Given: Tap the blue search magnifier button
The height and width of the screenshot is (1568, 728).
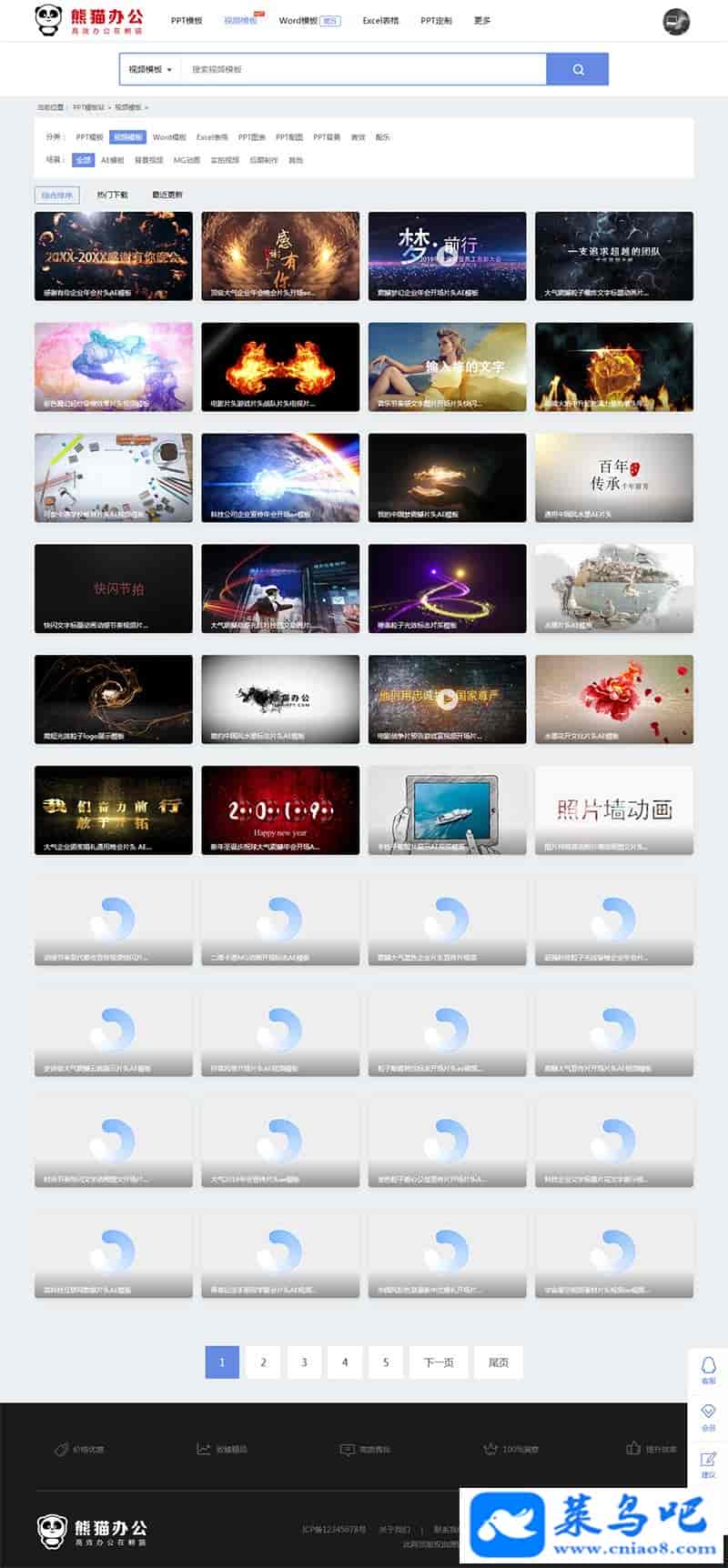Looking at the screenshot, I should coord(577,69).
